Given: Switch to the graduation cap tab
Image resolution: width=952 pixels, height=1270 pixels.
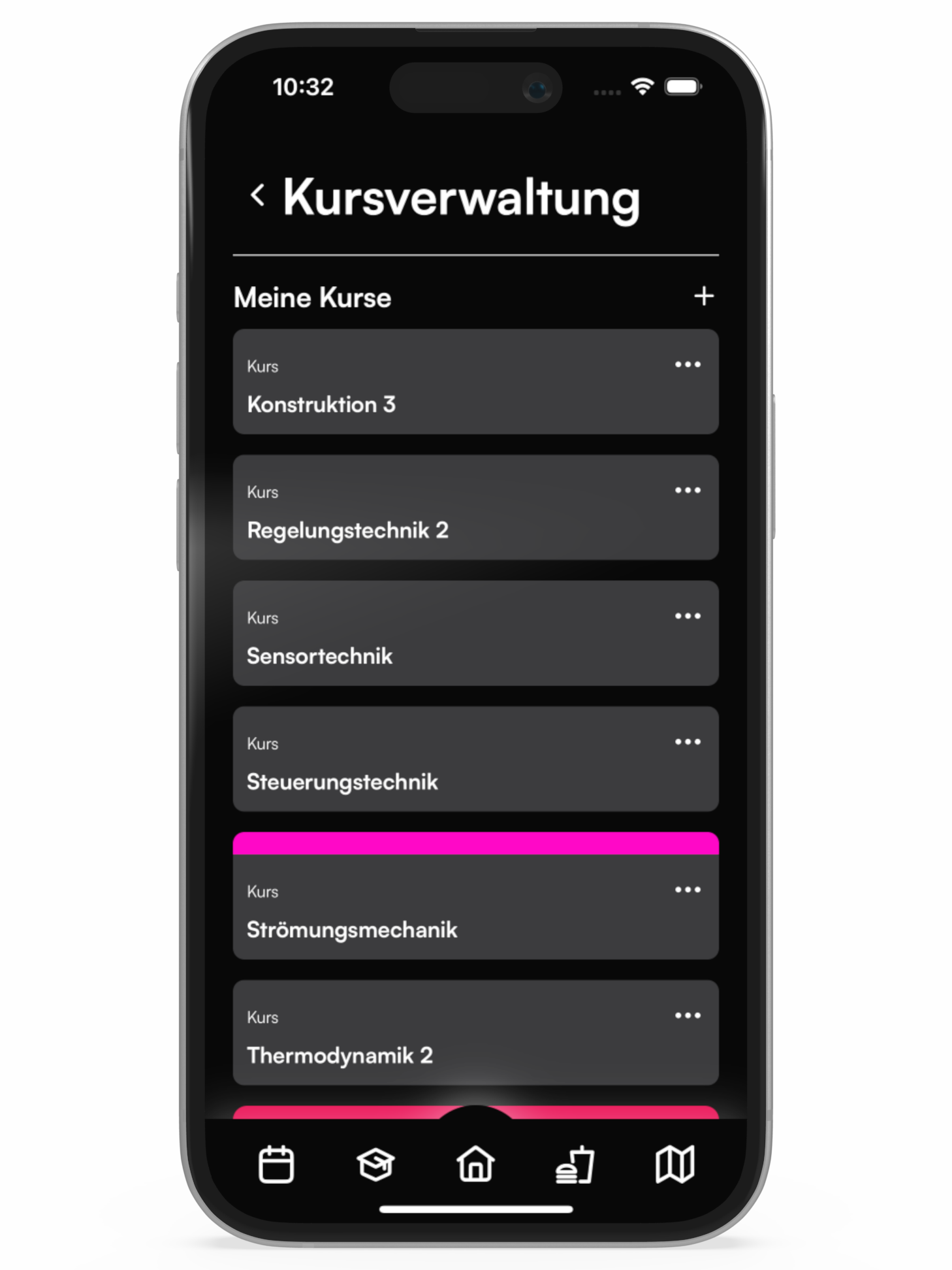Looking at the screenshot, I should pos(375,1164).
